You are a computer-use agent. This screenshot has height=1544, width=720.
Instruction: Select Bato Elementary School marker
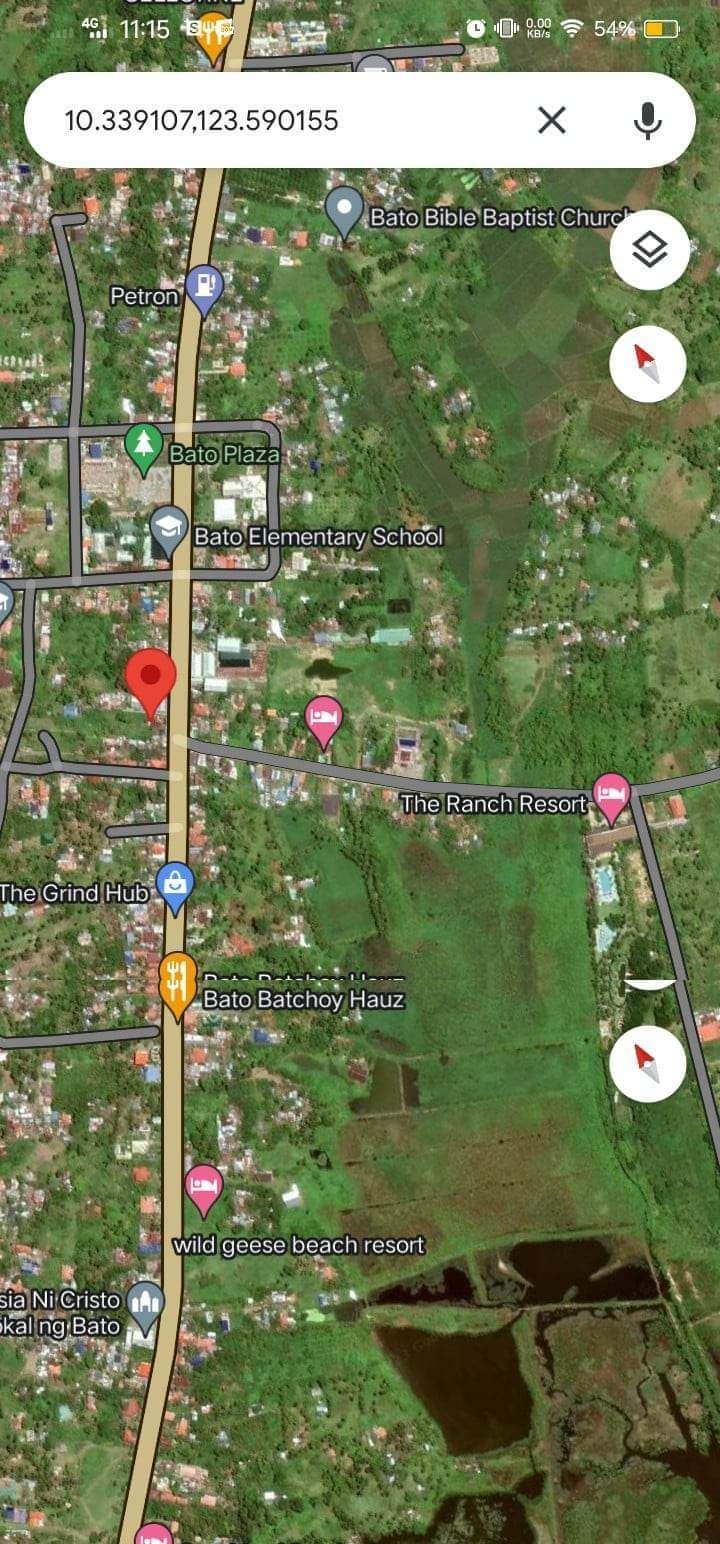(168, 529)
